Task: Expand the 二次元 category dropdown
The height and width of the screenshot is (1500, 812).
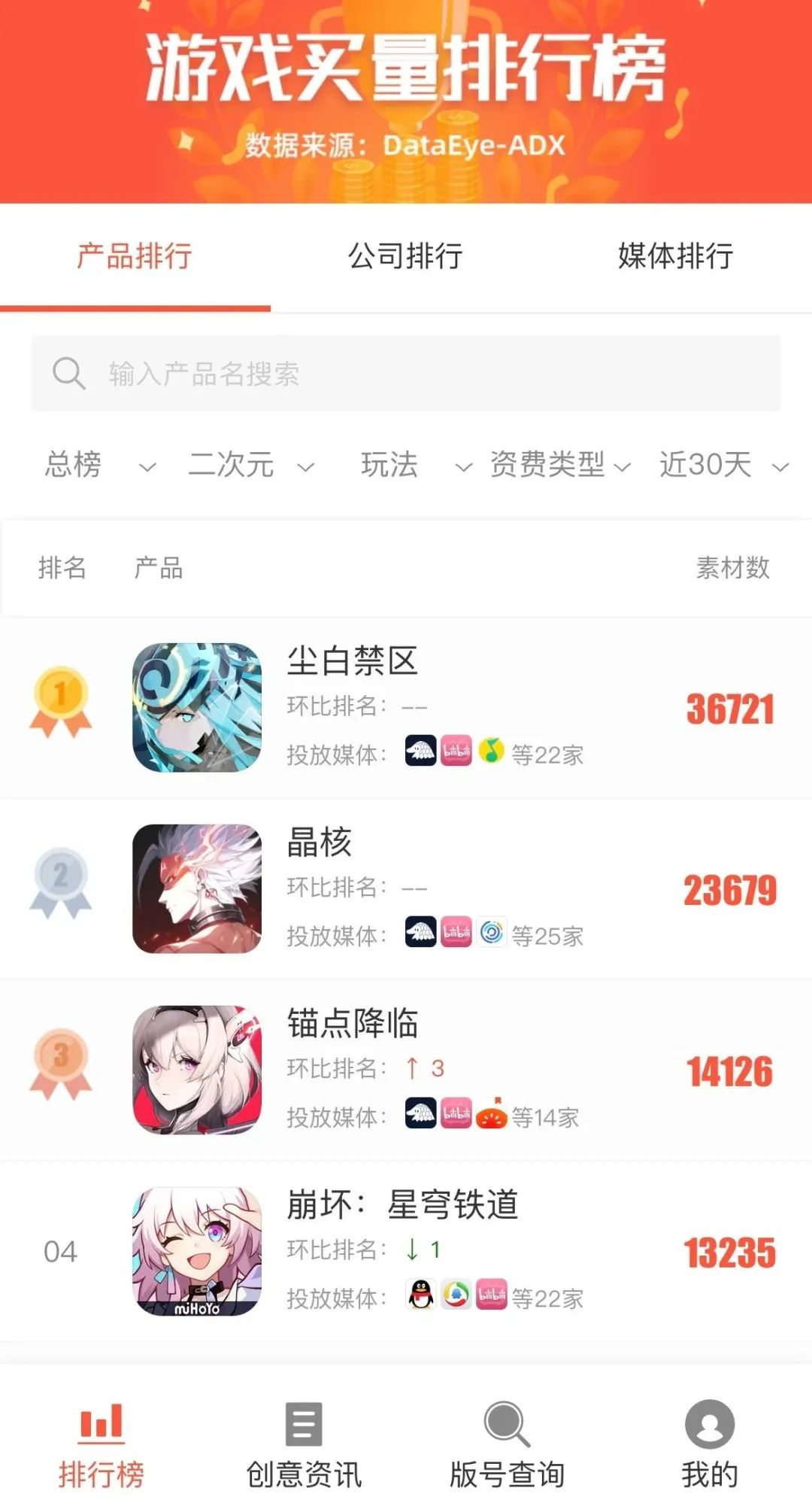Action: [250, 465]
